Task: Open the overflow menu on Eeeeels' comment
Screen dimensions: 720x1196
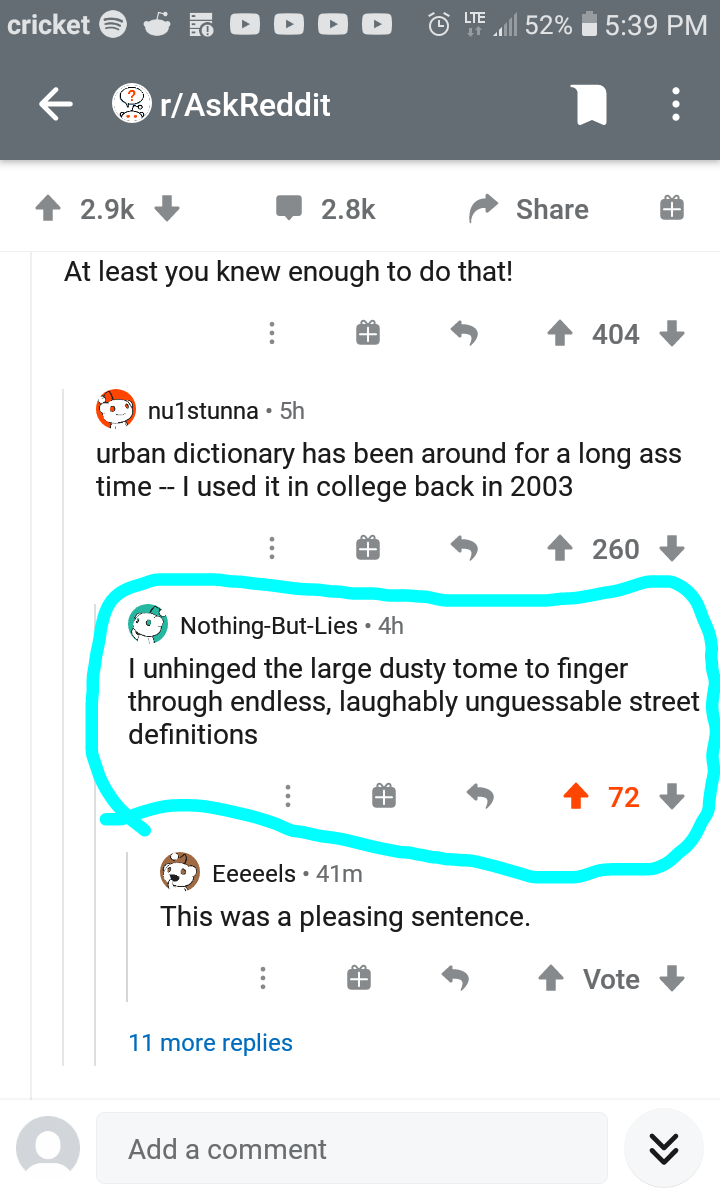Action: (x=263, y=977)
